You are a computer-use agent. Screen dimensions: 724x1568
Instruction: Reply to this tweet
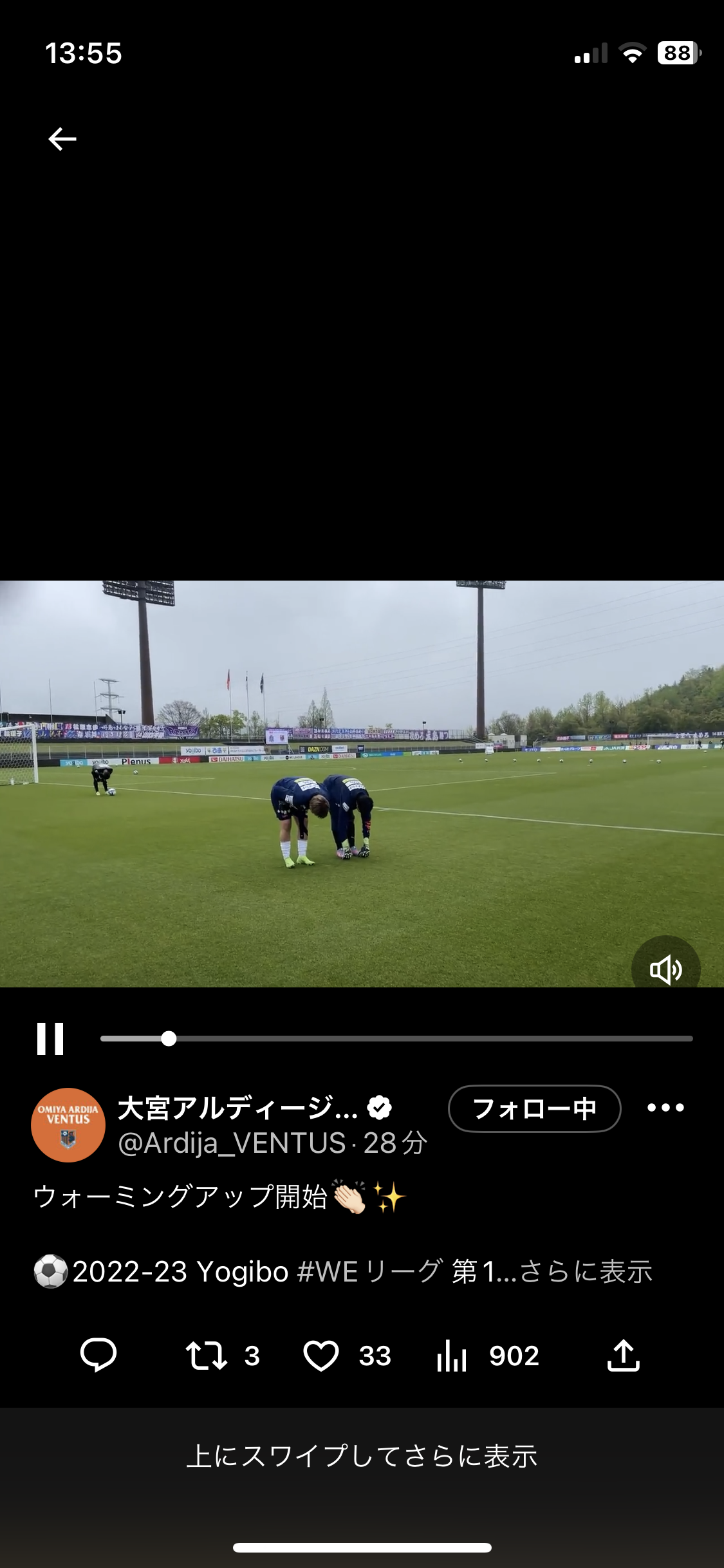click(98, 1354)
